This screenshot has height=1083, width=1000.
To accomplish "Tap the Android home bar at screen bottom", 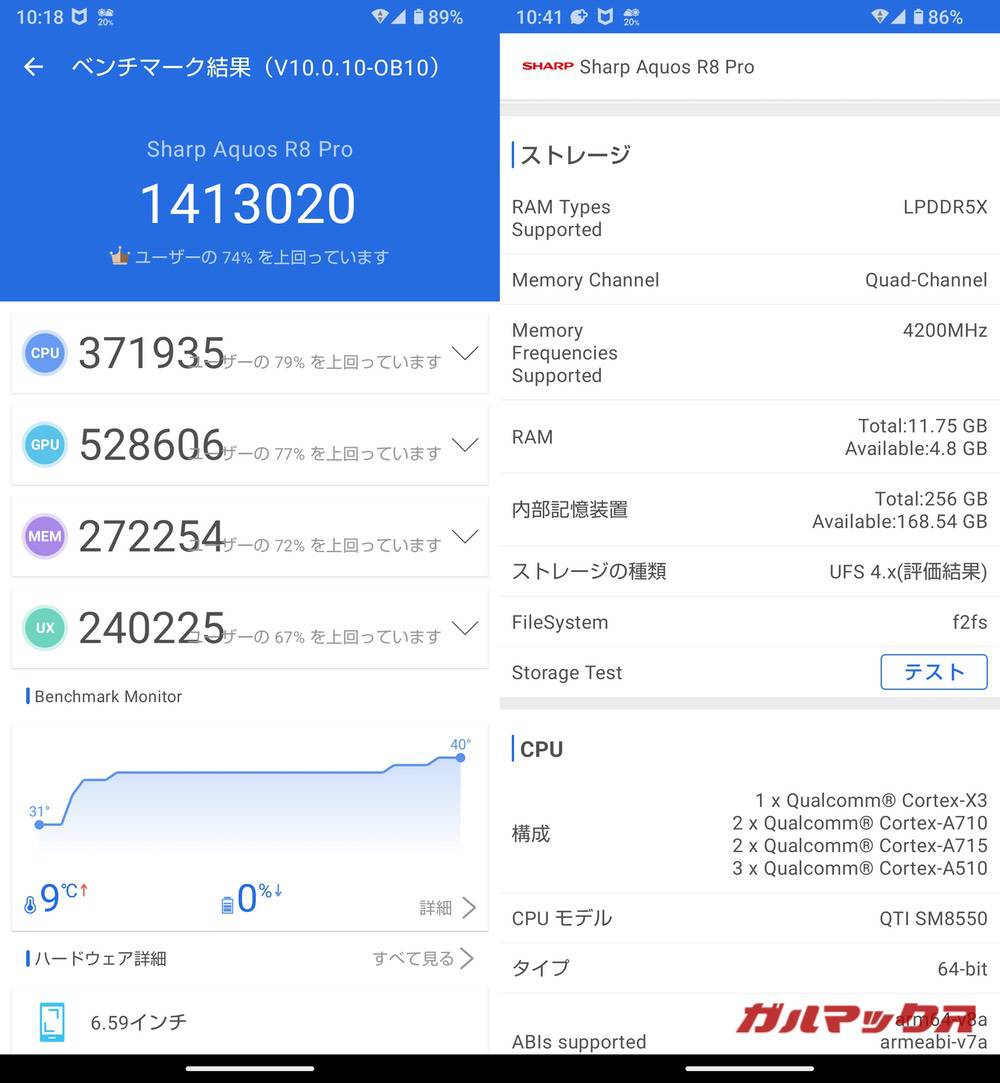I will pos(250,1069).
